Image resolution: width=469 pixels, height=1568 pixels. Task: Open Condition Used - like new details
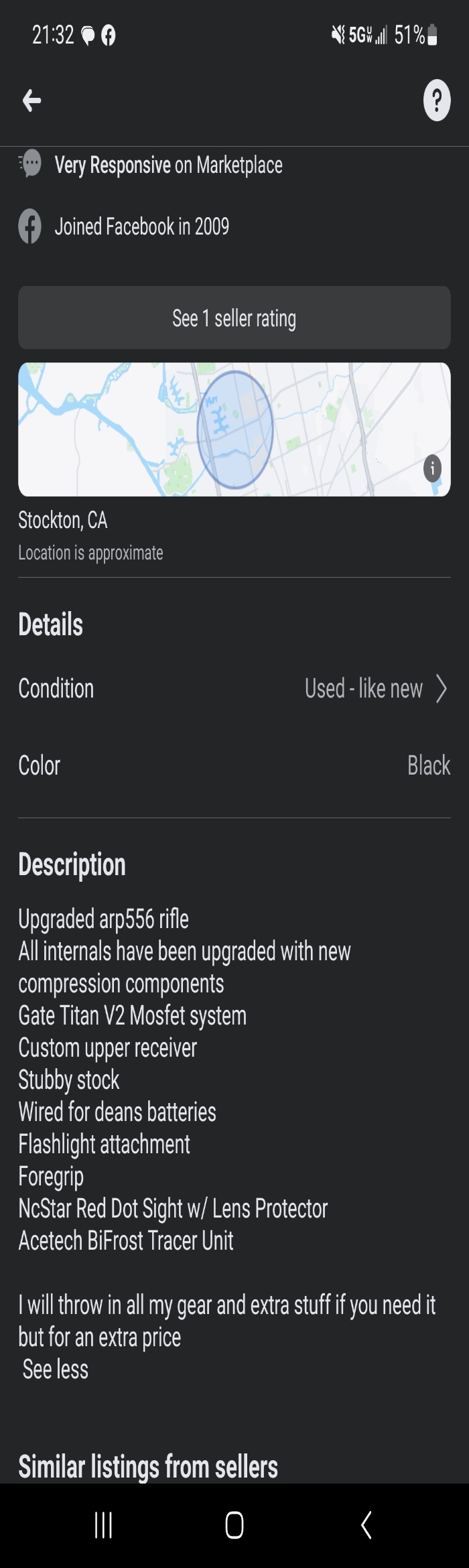click(x=375, y=689)
